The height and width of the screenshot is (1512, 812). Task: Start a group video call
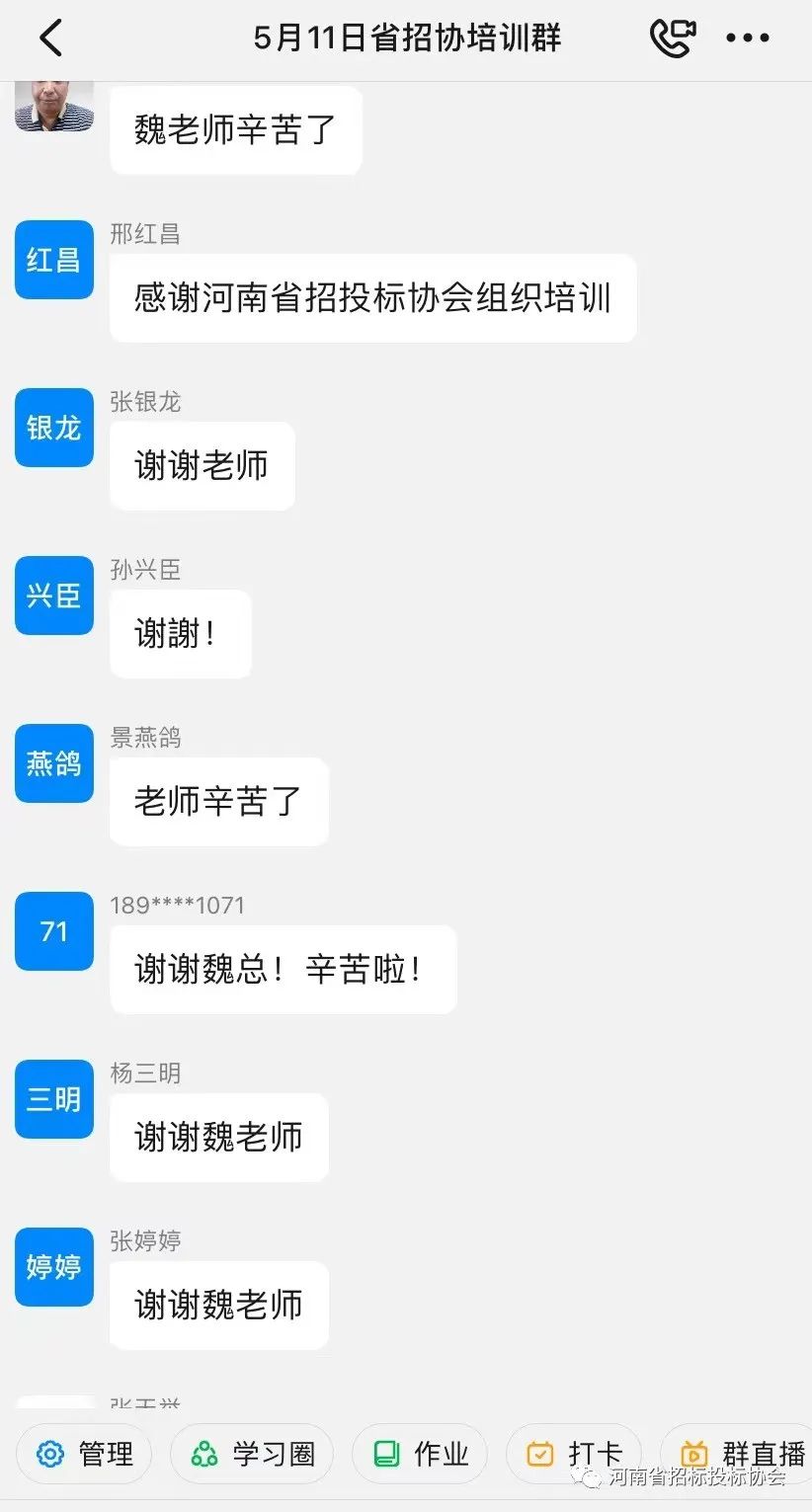tap(672, 39)
